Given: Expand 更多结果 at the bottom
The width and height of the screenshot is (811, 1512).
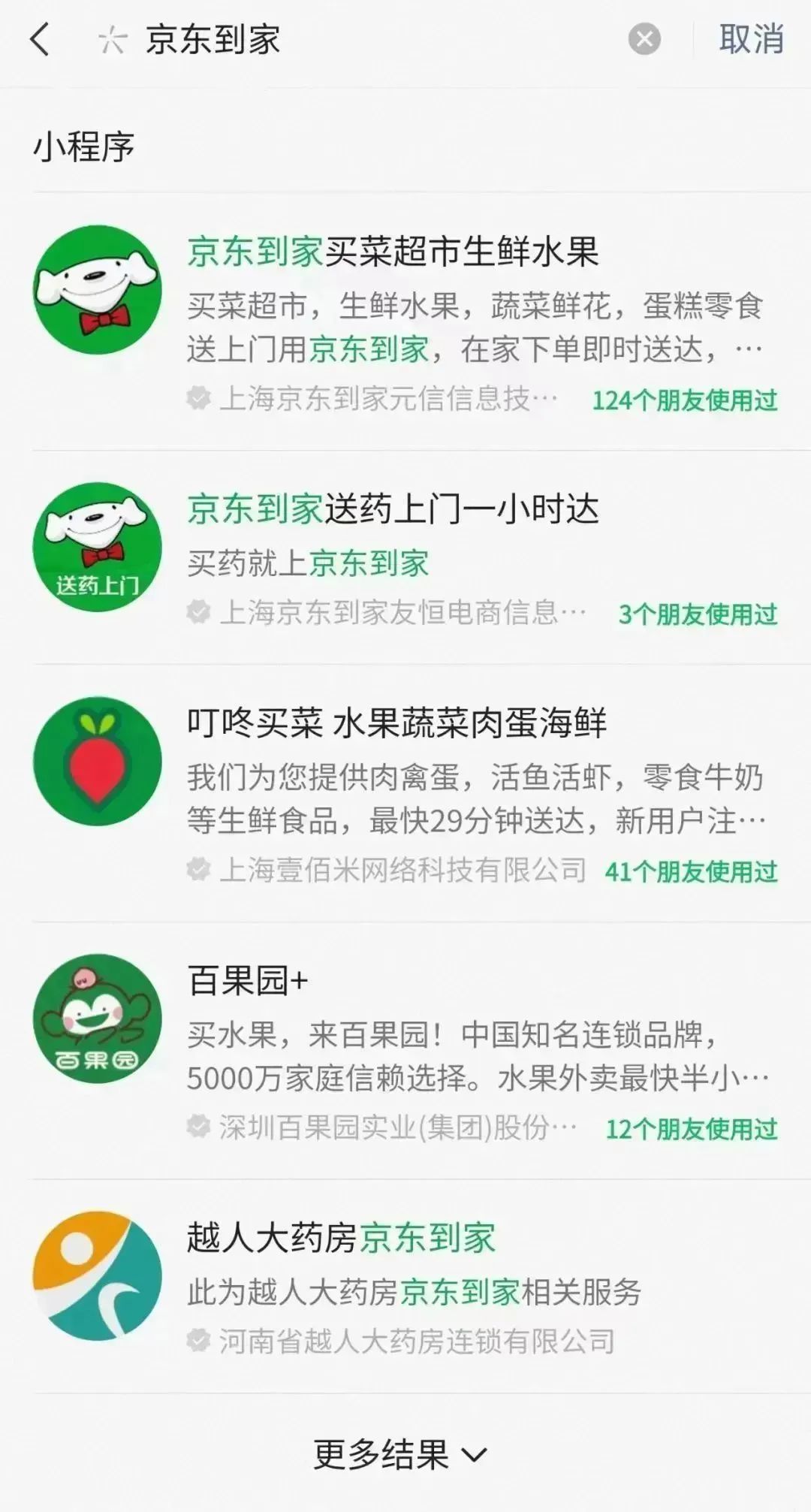Looking at the screenshot, I should [x=398, y=1450].
